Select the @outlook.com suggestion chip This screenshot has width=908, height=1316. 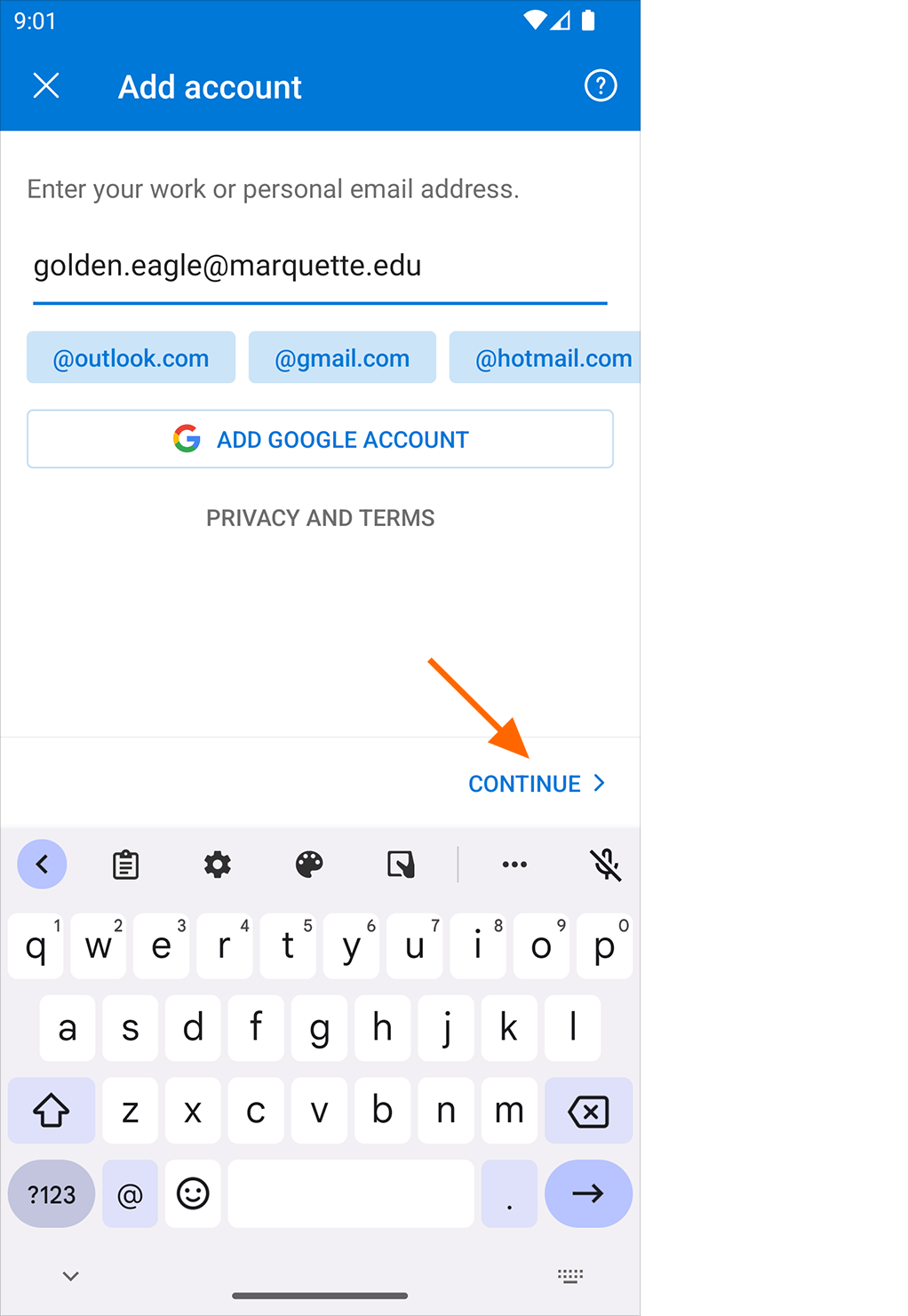click(131, 358)
